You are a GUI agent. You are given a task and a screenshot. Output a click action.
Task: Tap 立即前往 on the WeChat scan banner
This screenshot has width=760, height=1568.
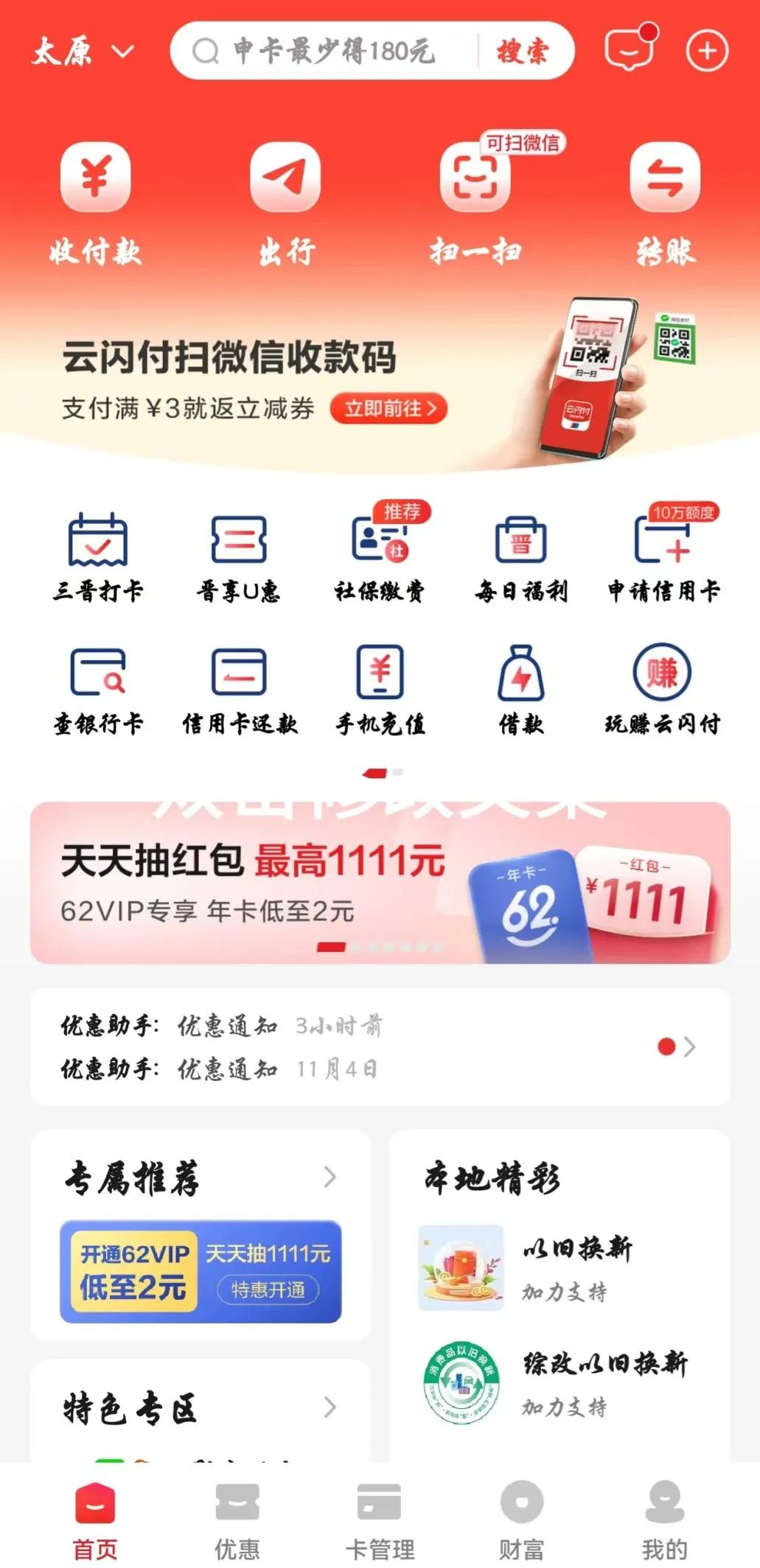click(x=389, y=408)
